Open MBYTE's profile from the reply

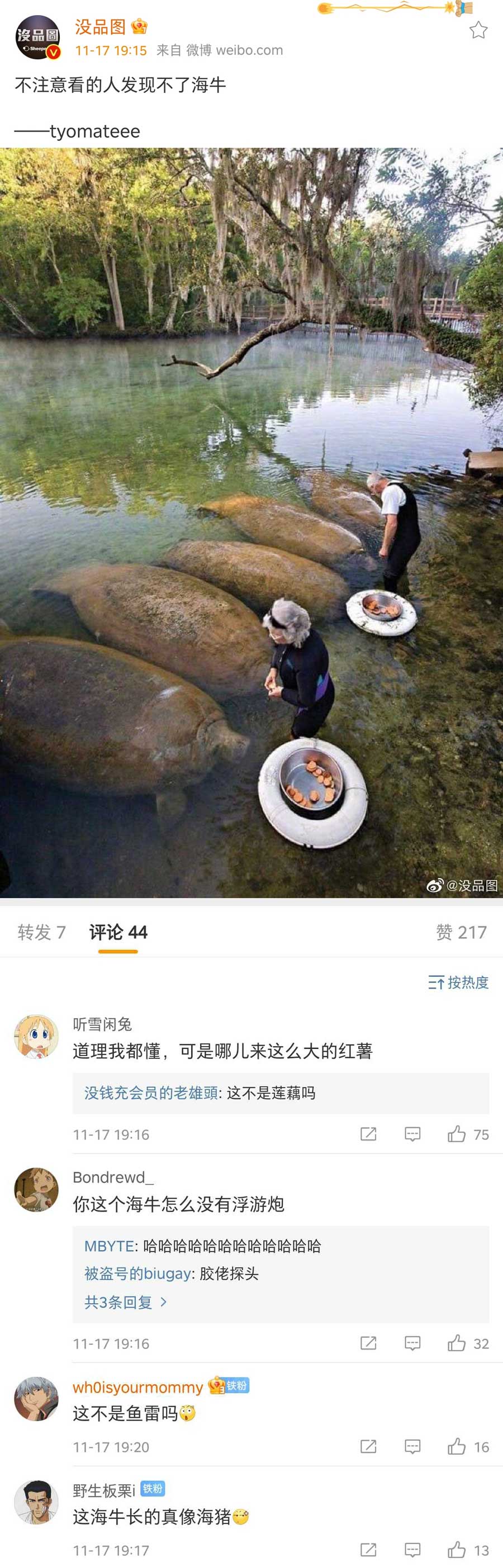click(x=109, y=1246)
